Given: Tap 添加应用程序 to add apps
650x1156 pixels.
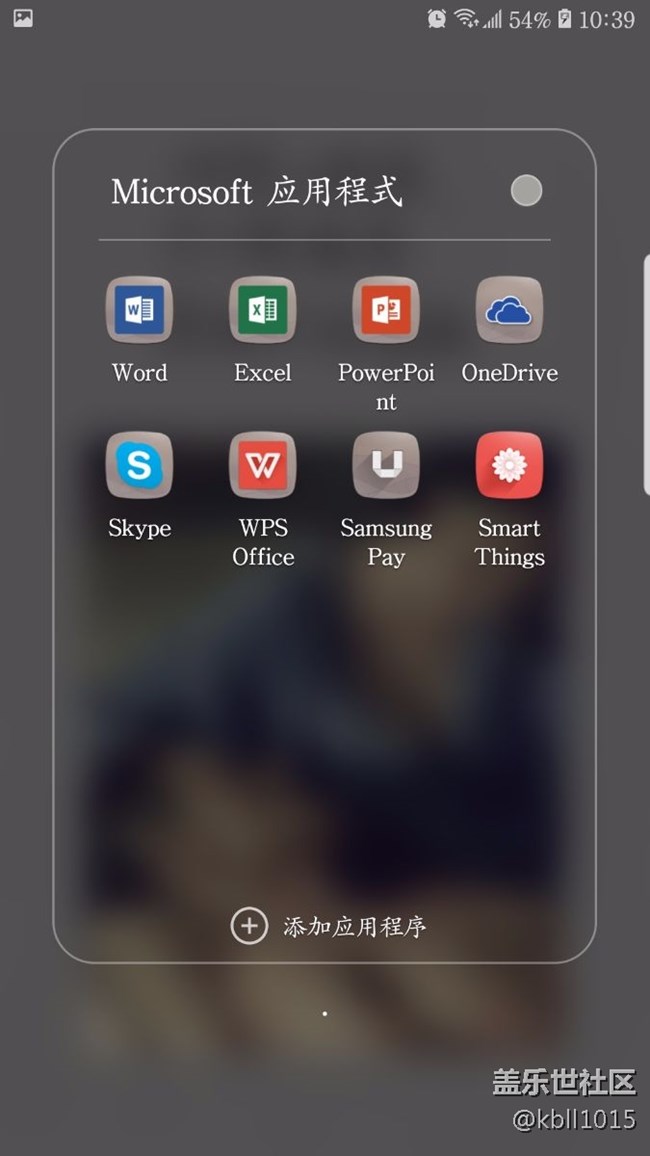Looking at the screenshot, I should (x=330, y=926).
